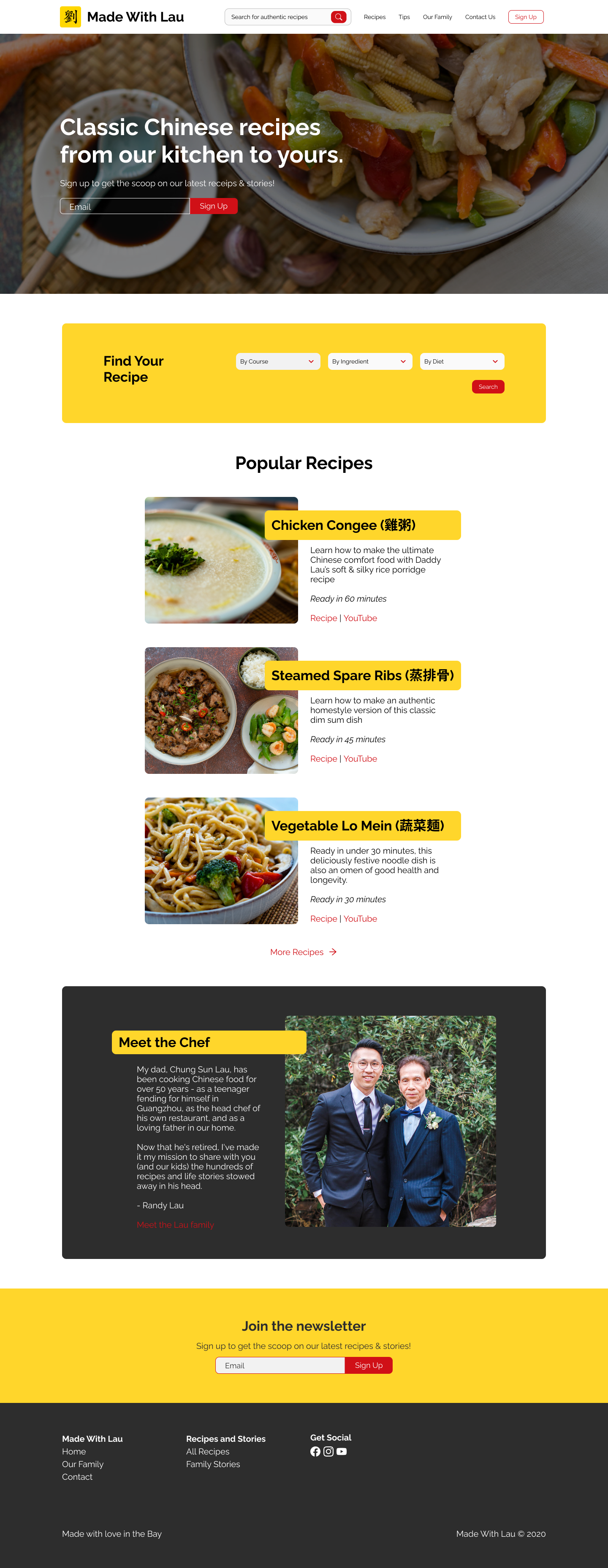Tap the newsletter Sign Up button
The image size is (608, 1568).
click(x=368, y=1365)
